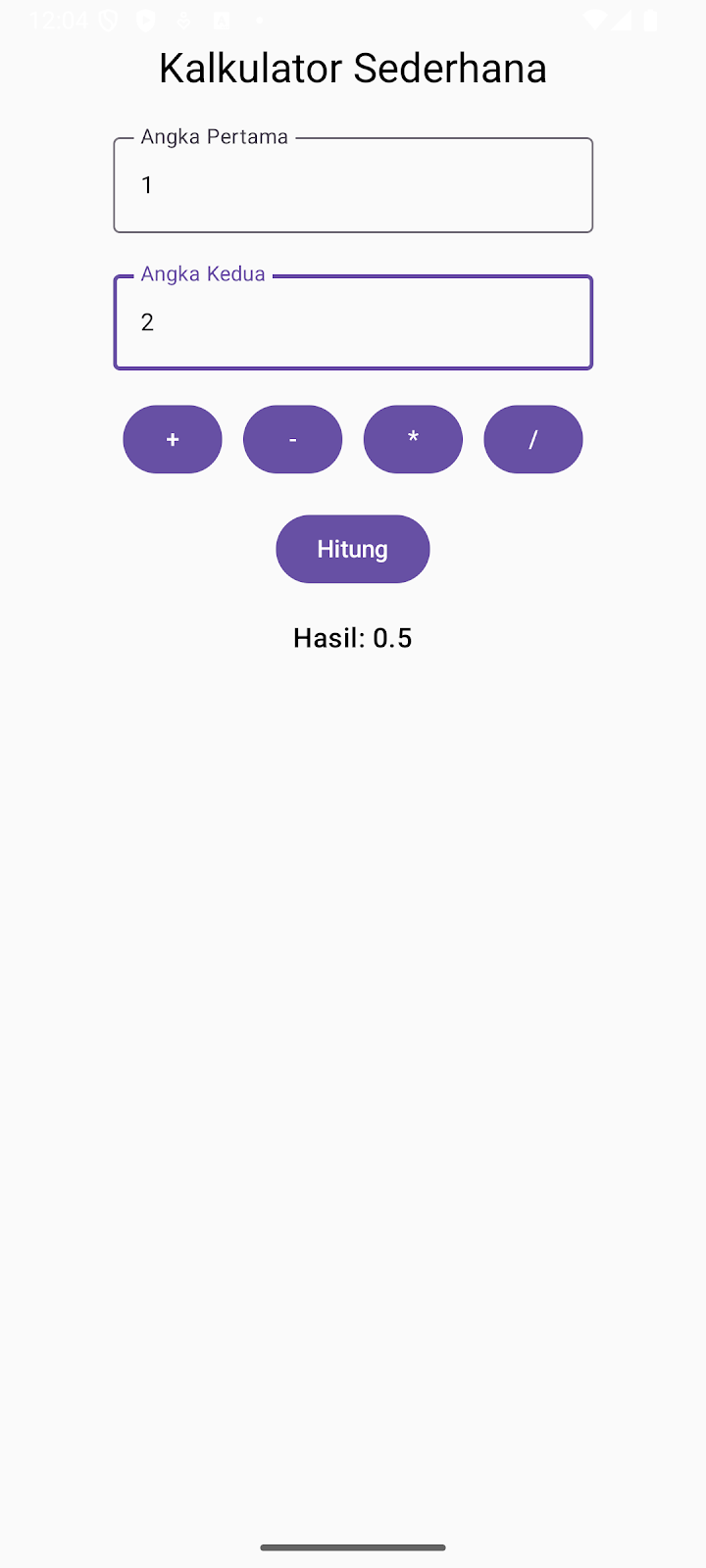706x1568 pixels.
Task: Pick the multiplication asterisk button
Action: [413, 439]
